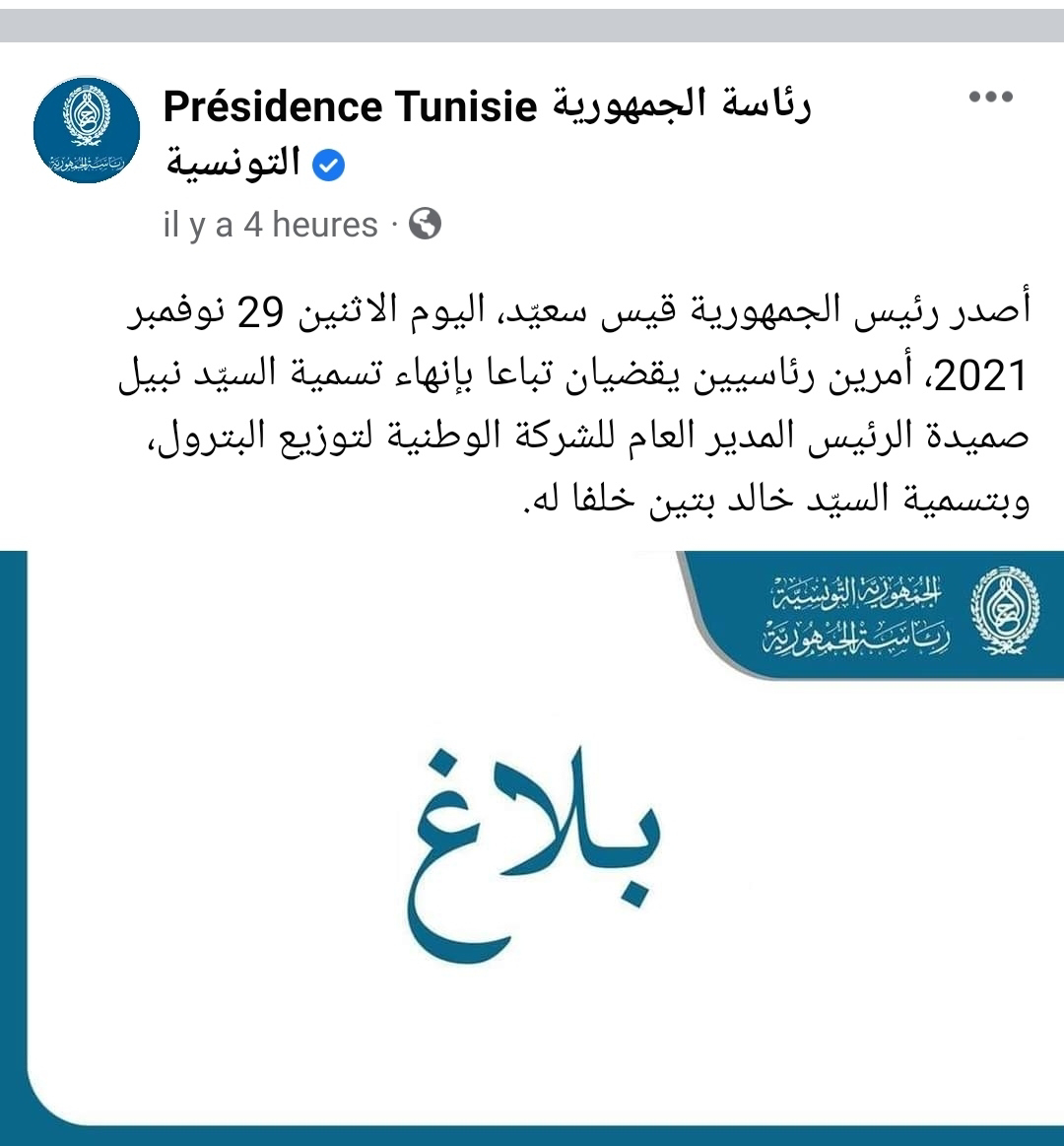Open the Présidence Tunisie page name link
The image size is (1064, 1146).
(x=487, y=134)
